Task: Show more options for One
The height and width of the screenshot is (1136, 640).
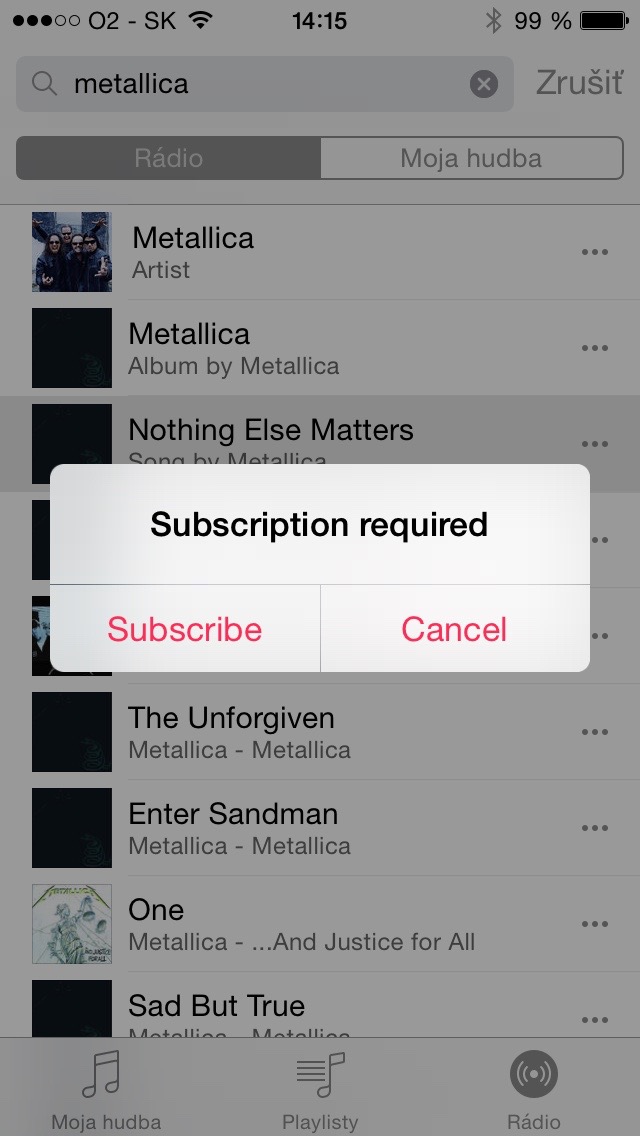Action: [x=595, y=924]
